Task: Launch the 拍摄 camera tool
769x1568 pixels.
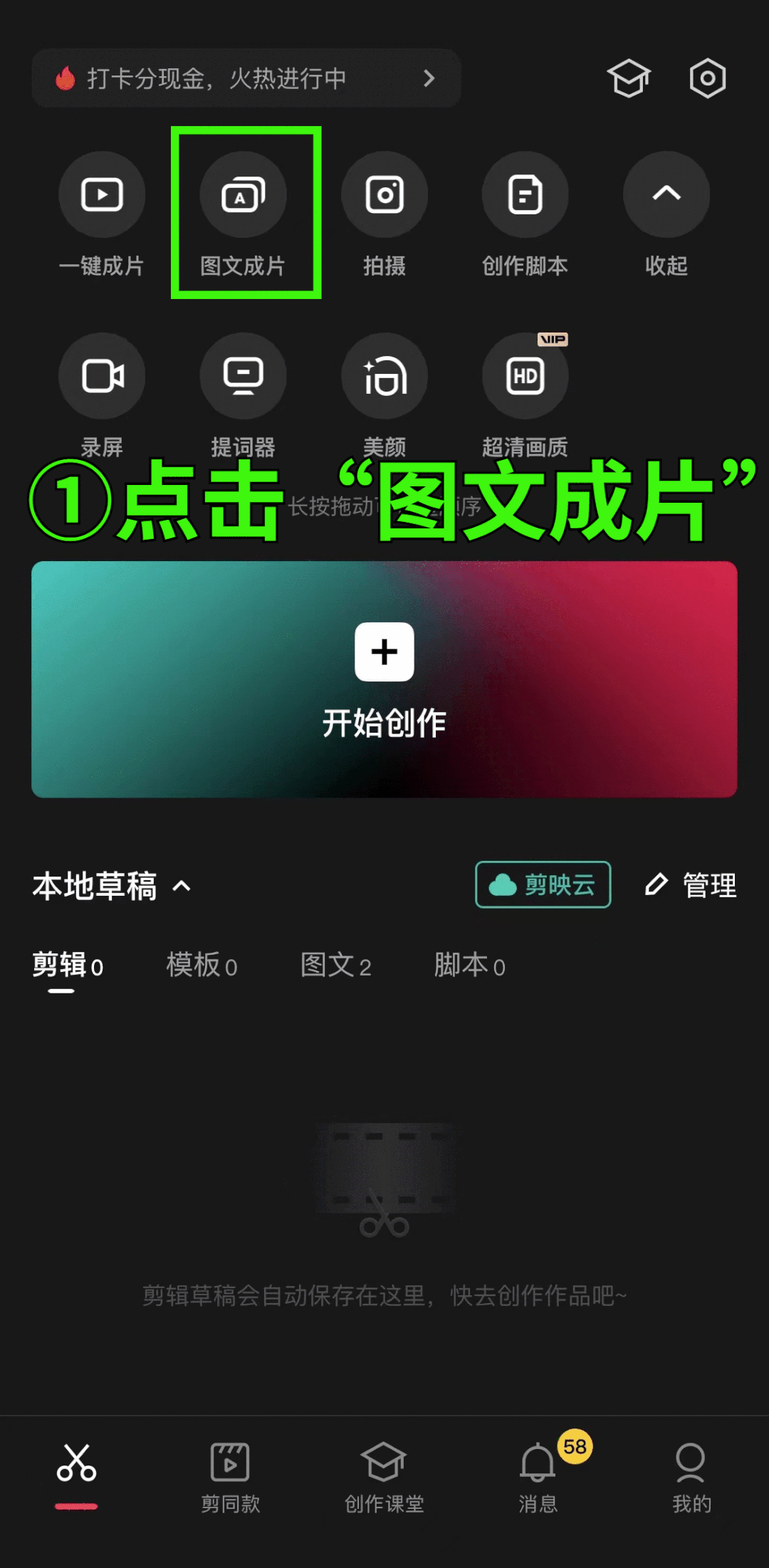Action: 384,214
